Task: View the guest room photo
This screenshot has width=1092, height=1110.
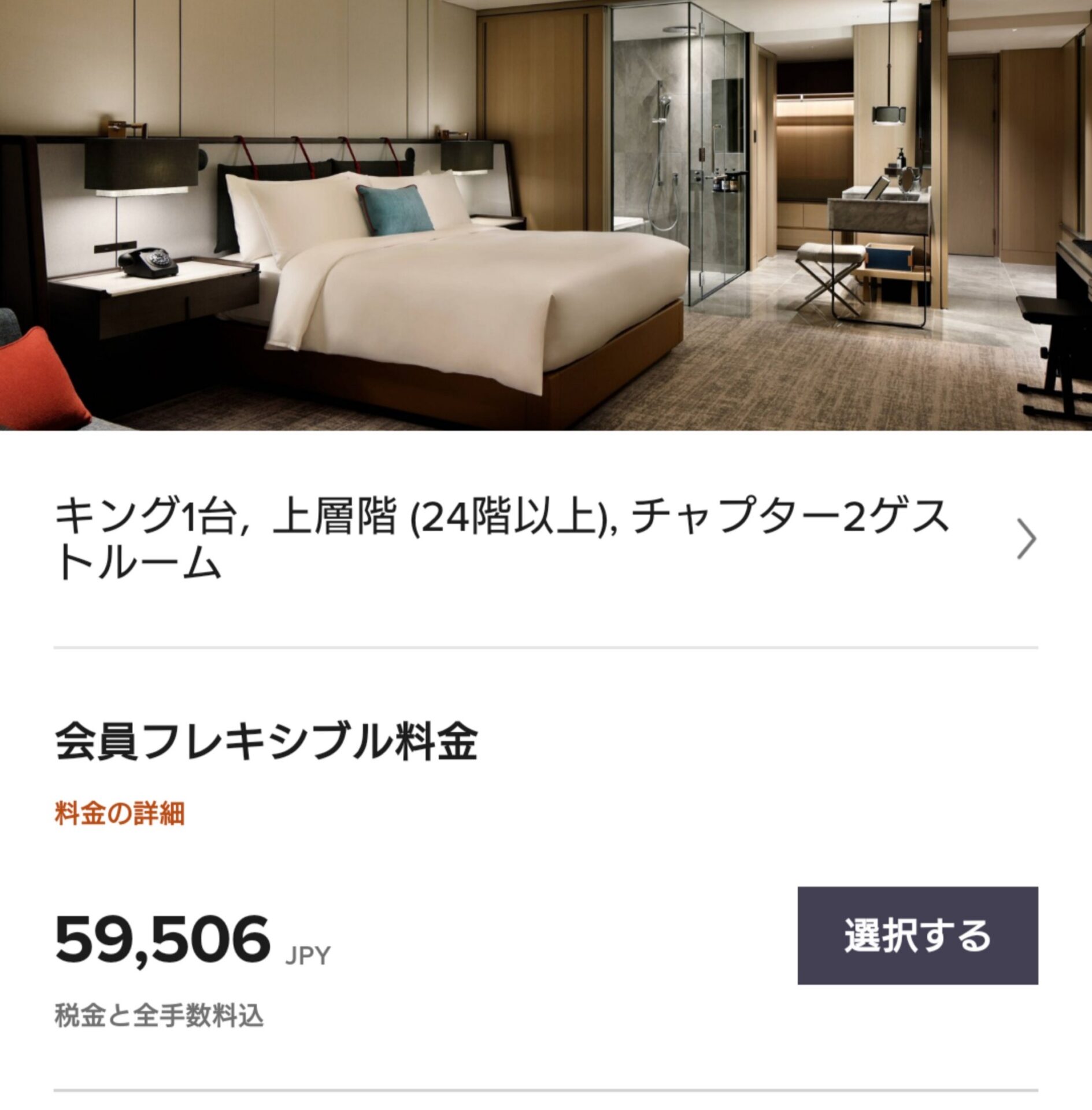Action: click(546, 215)
